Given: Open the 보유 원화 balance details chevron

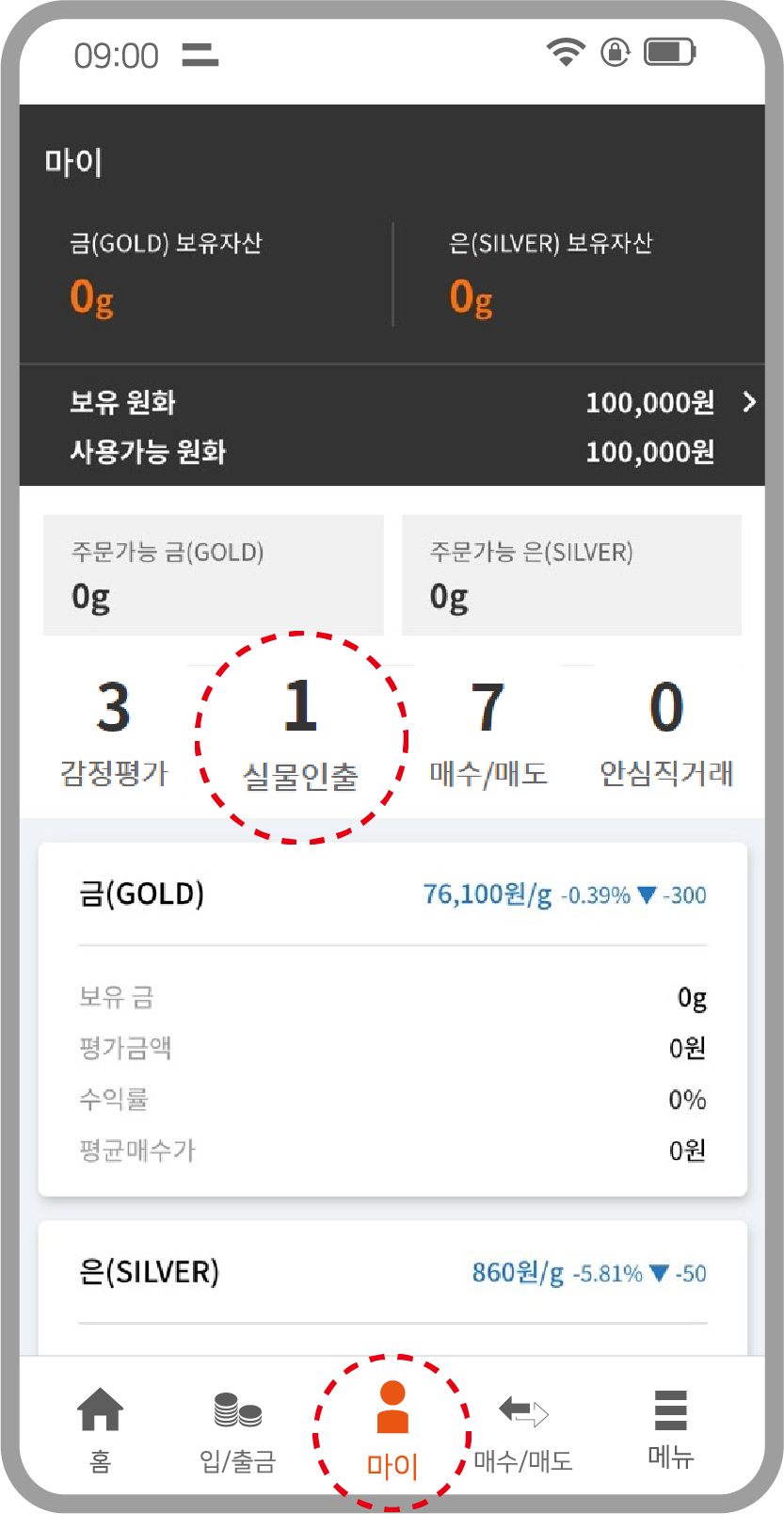Looking at the screenshot, I should [x=750, y=402].
